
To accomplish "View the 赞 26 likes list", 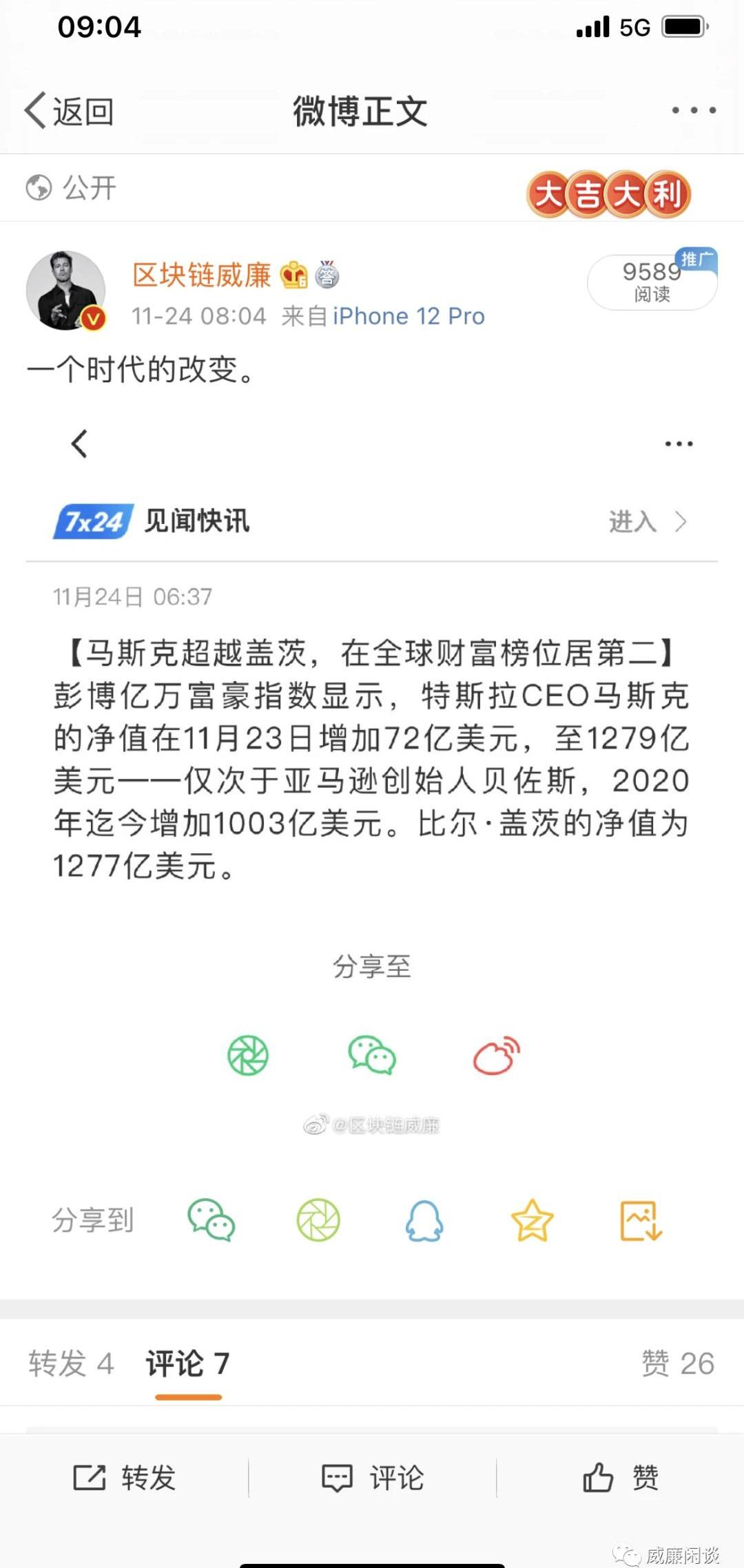I will pyautogui.click(x=678, y=1363).
